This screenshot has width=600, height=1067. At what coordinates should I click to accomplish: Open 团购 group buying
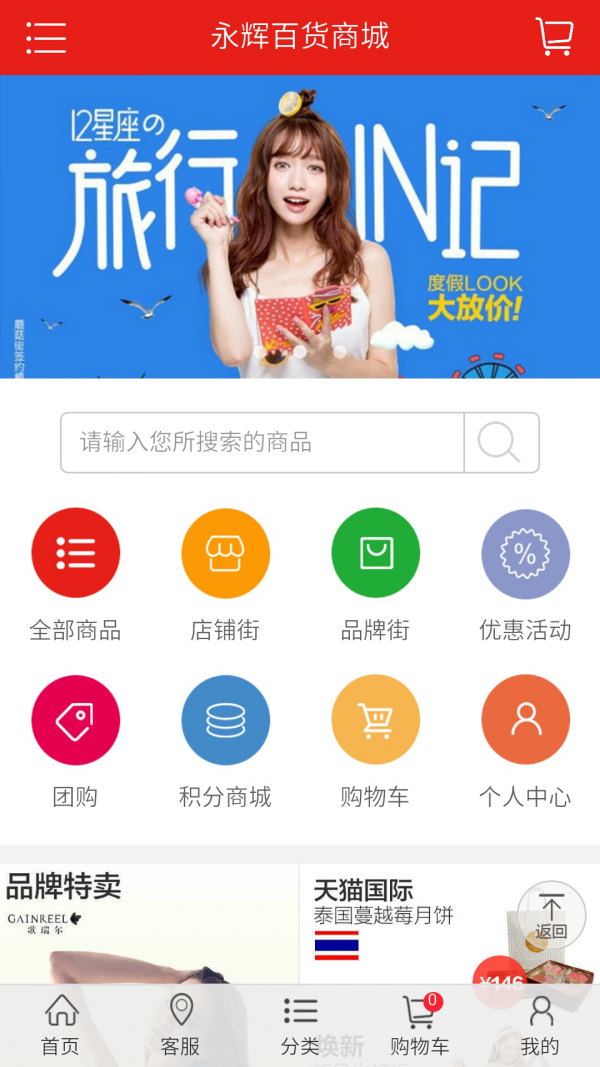click(x=76, y=720)
